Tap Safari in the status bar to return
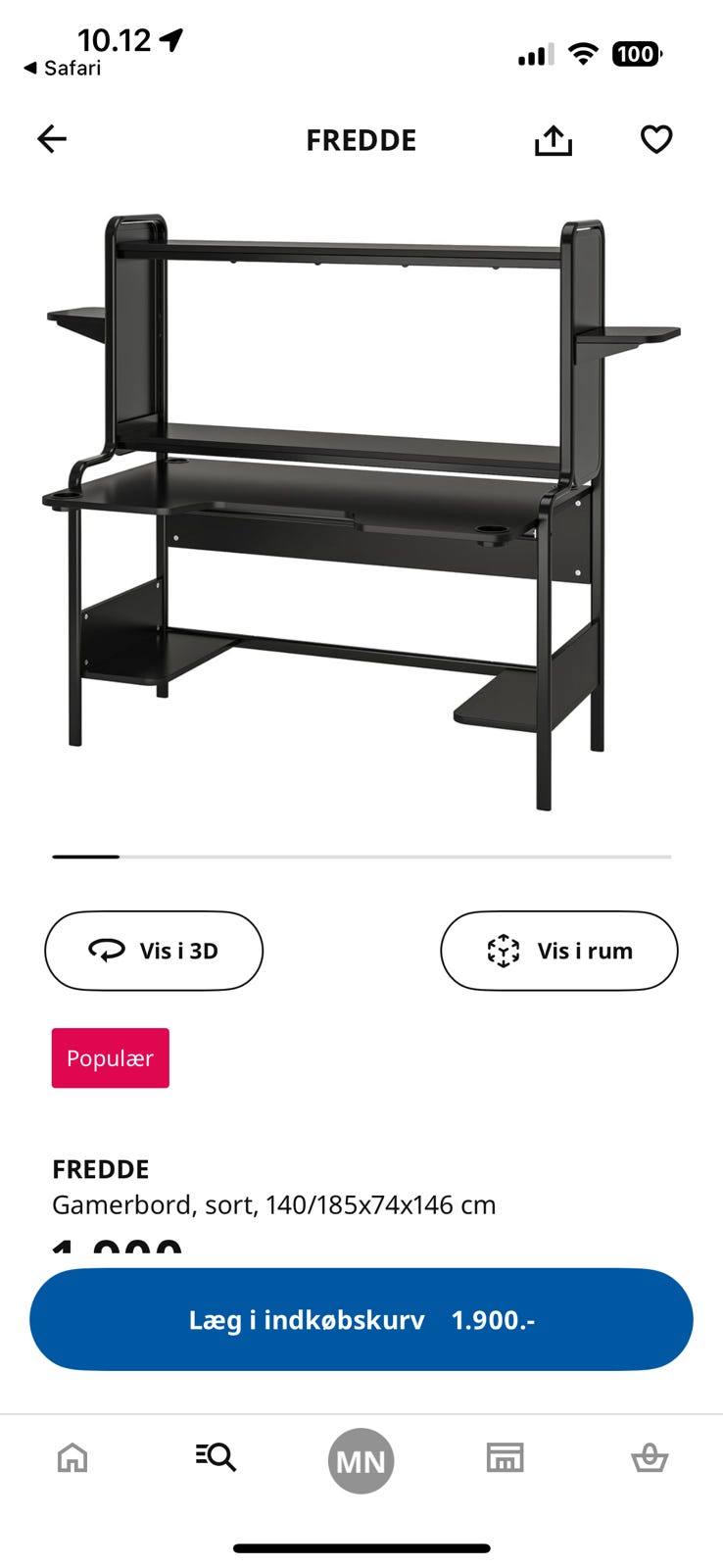The height and width of the screenshot is (1568, 723). (x=62, y=68)
